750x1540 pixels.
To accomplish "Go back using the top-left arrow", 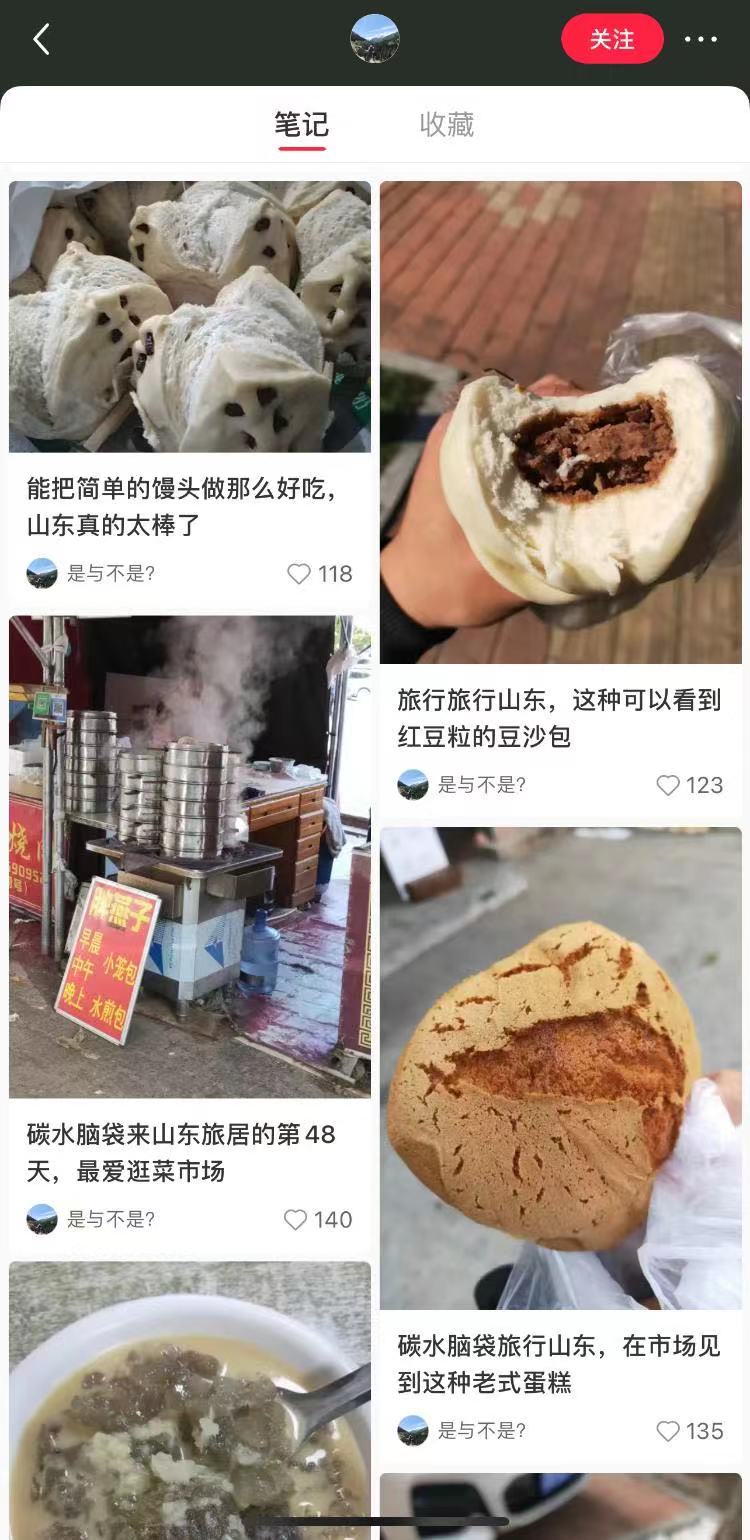I will coord(41,40).
